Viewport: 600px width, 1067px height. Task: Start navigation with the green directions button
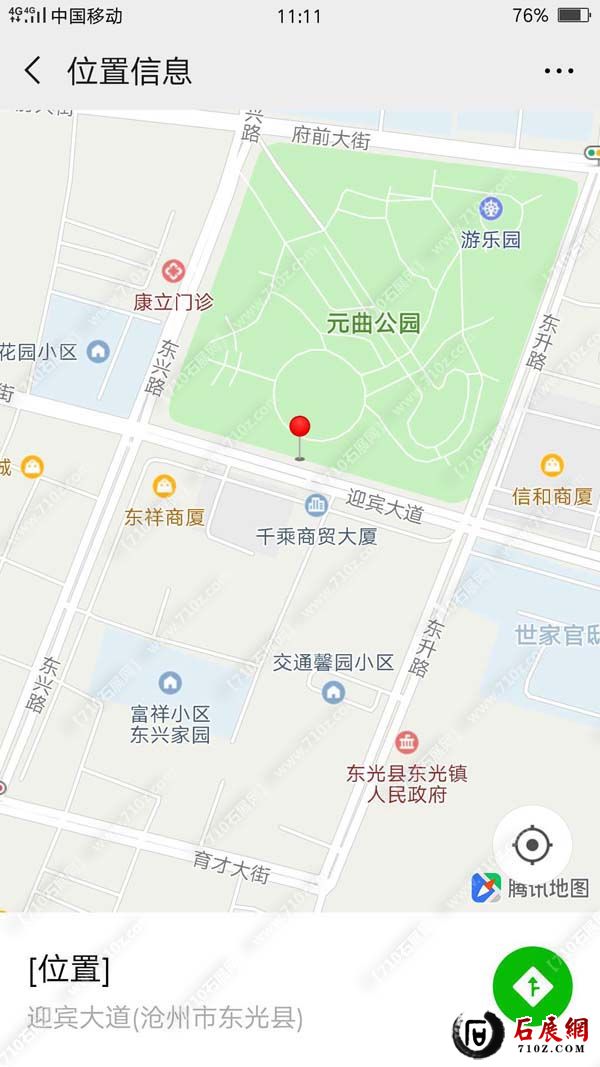pyautogui.click(x=533, y=984)
